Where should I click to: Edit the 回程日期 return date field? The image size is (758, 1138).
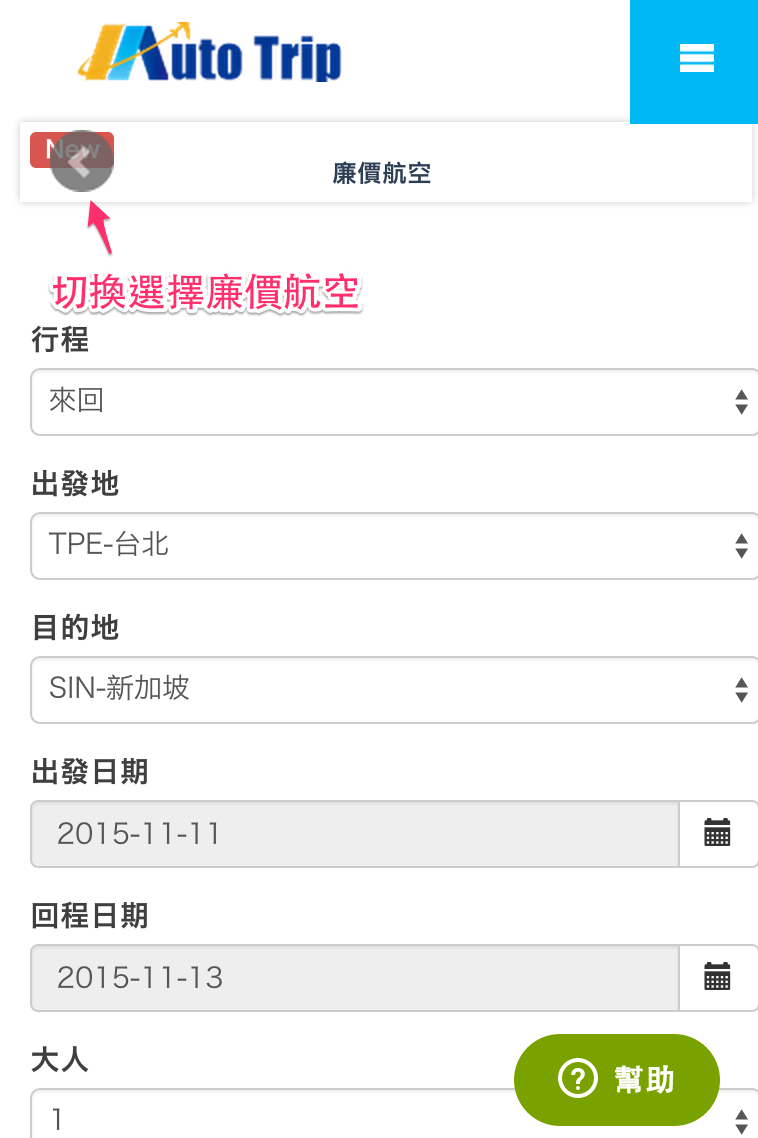coord(355,977)
